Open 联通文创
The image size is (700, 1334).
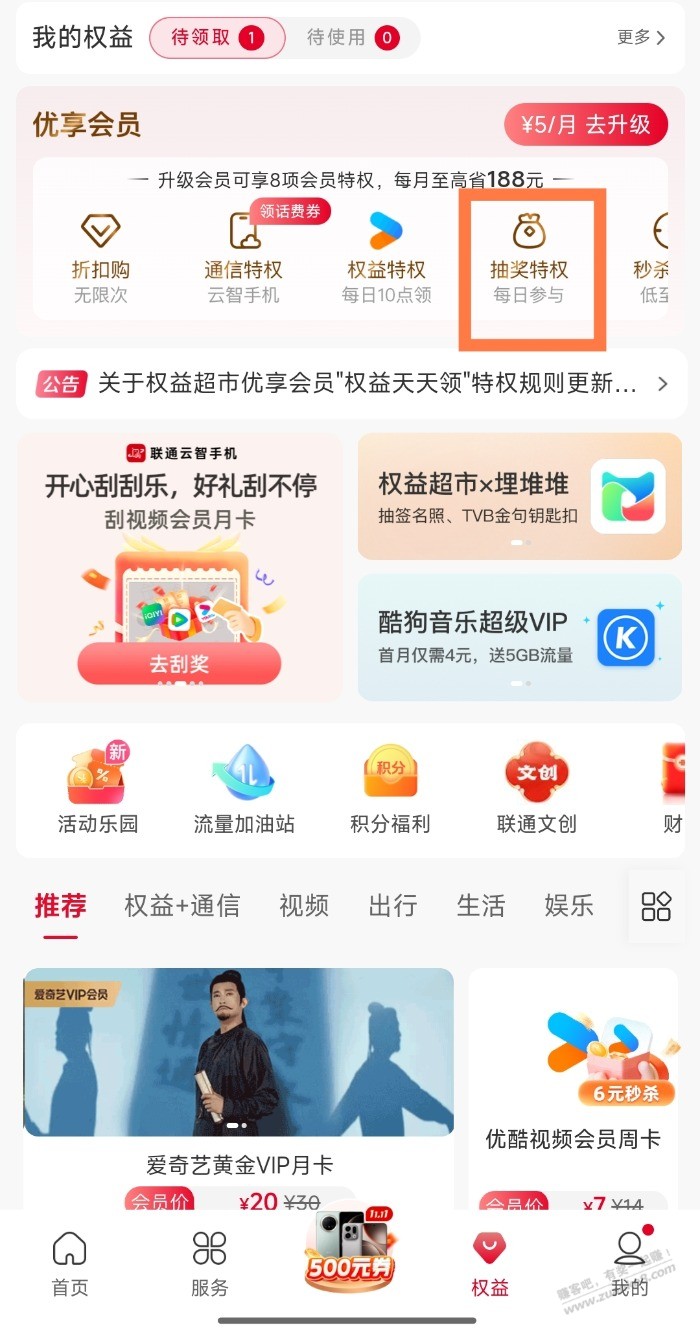(536, 790)
